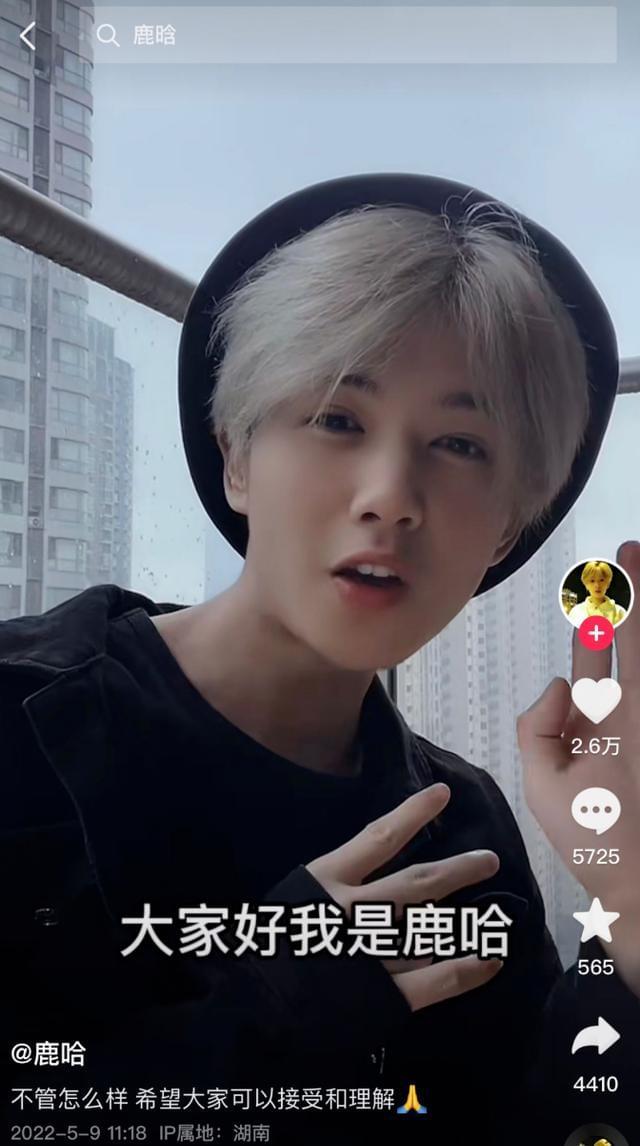This screenshot has width=640, height=1146.
Task: Open the creator's profile avatar
Action: [x=595, y=593]
